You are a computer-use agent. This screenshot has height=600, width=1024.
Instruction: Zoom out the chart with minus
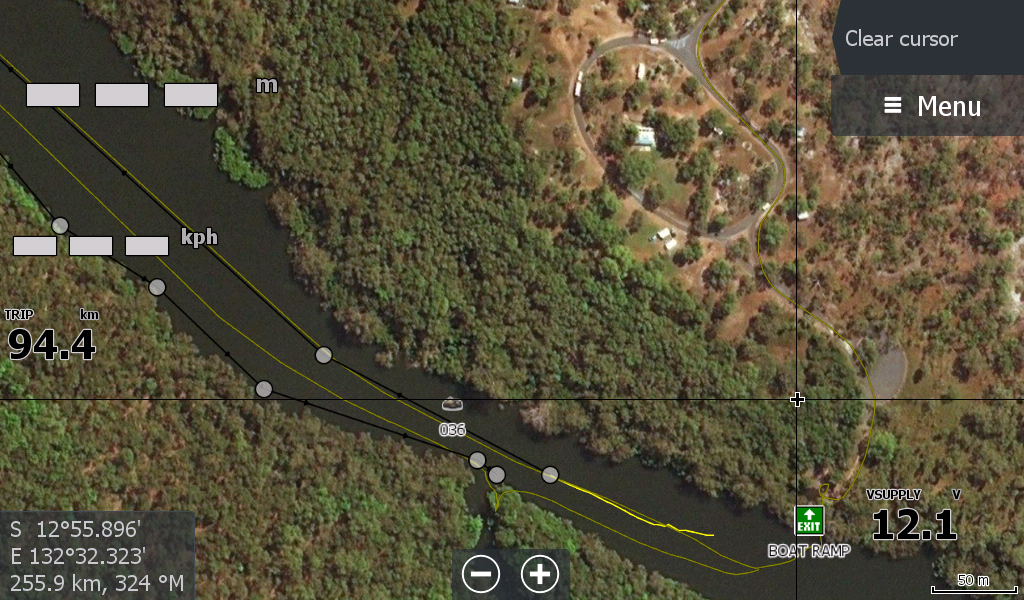[x=481, y=574]
